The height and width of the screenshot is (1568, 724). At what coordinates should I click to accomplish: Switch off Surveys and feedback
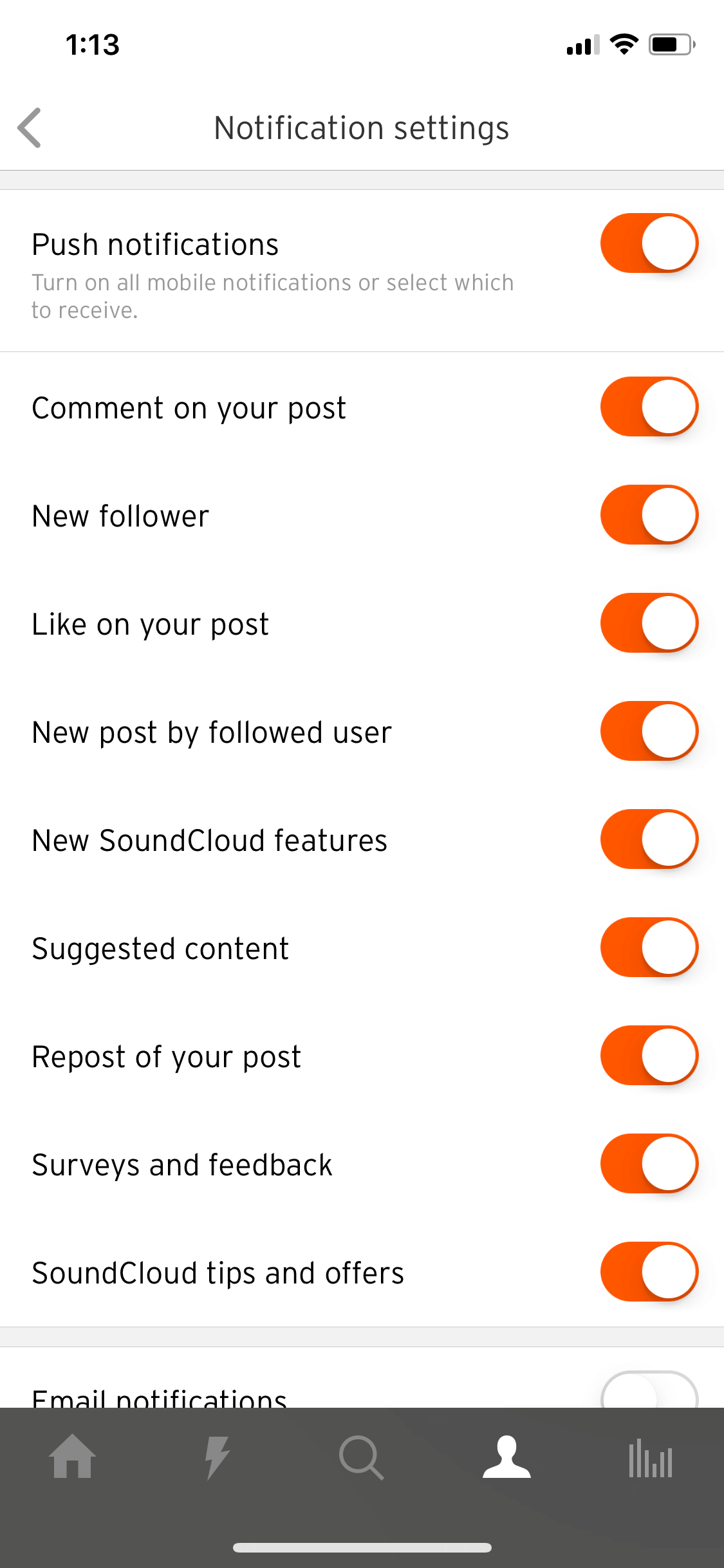649,1164
